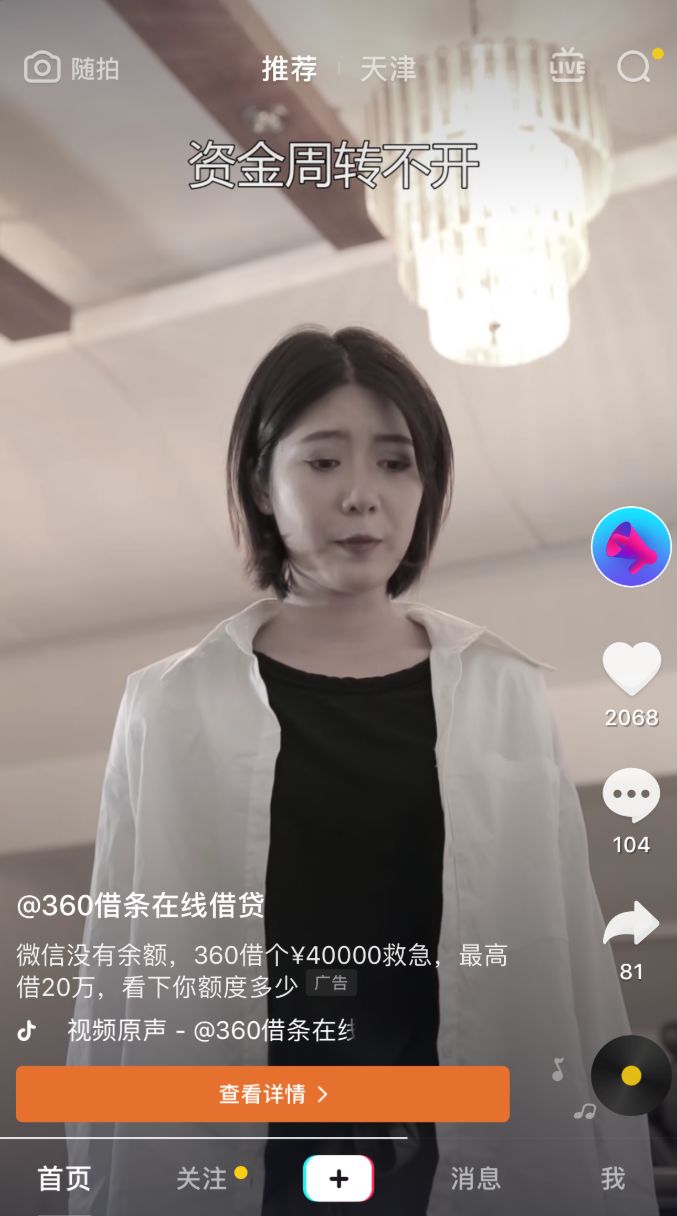Open the LIVE streams icon

[567, 66]
